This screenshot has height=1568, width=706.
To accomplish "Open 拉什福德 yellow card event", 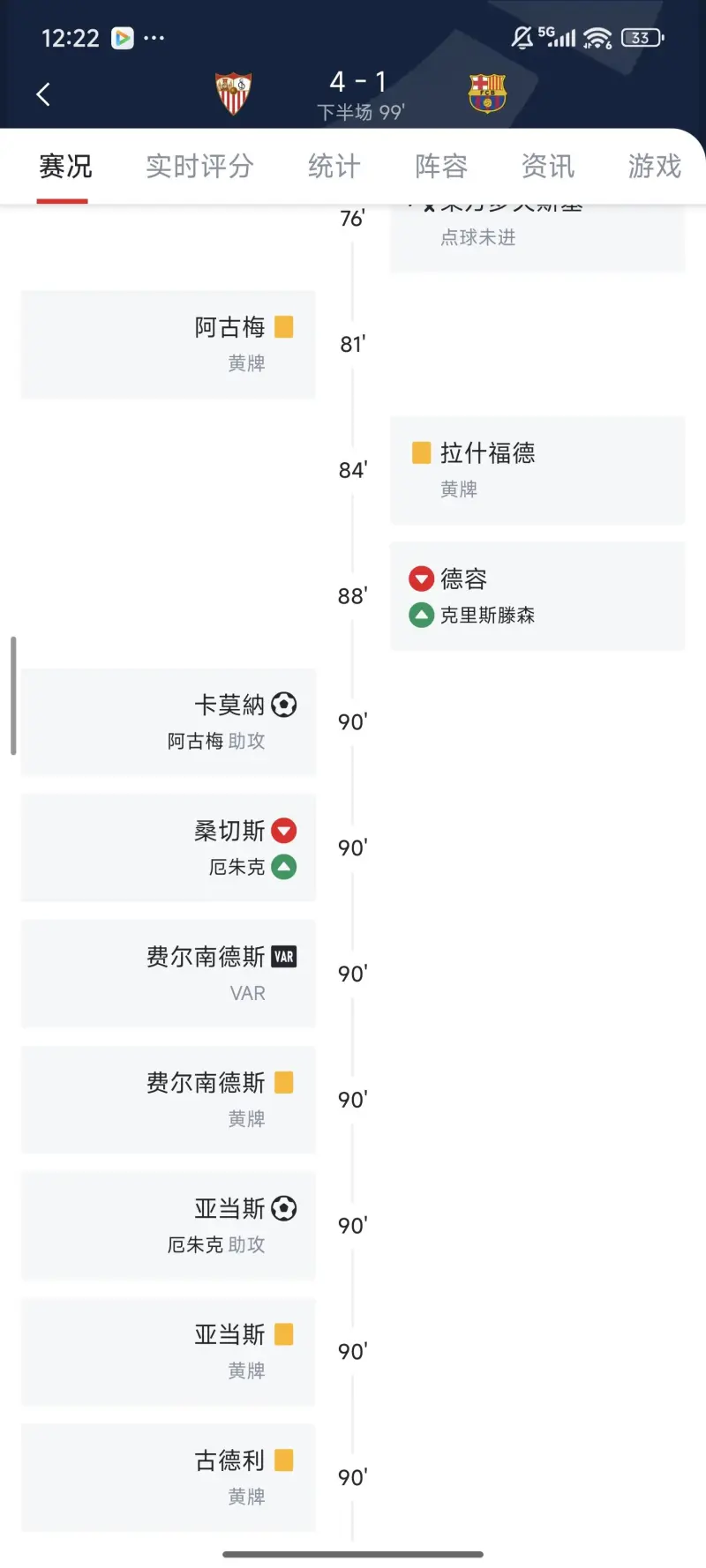I will click(537, 470).
